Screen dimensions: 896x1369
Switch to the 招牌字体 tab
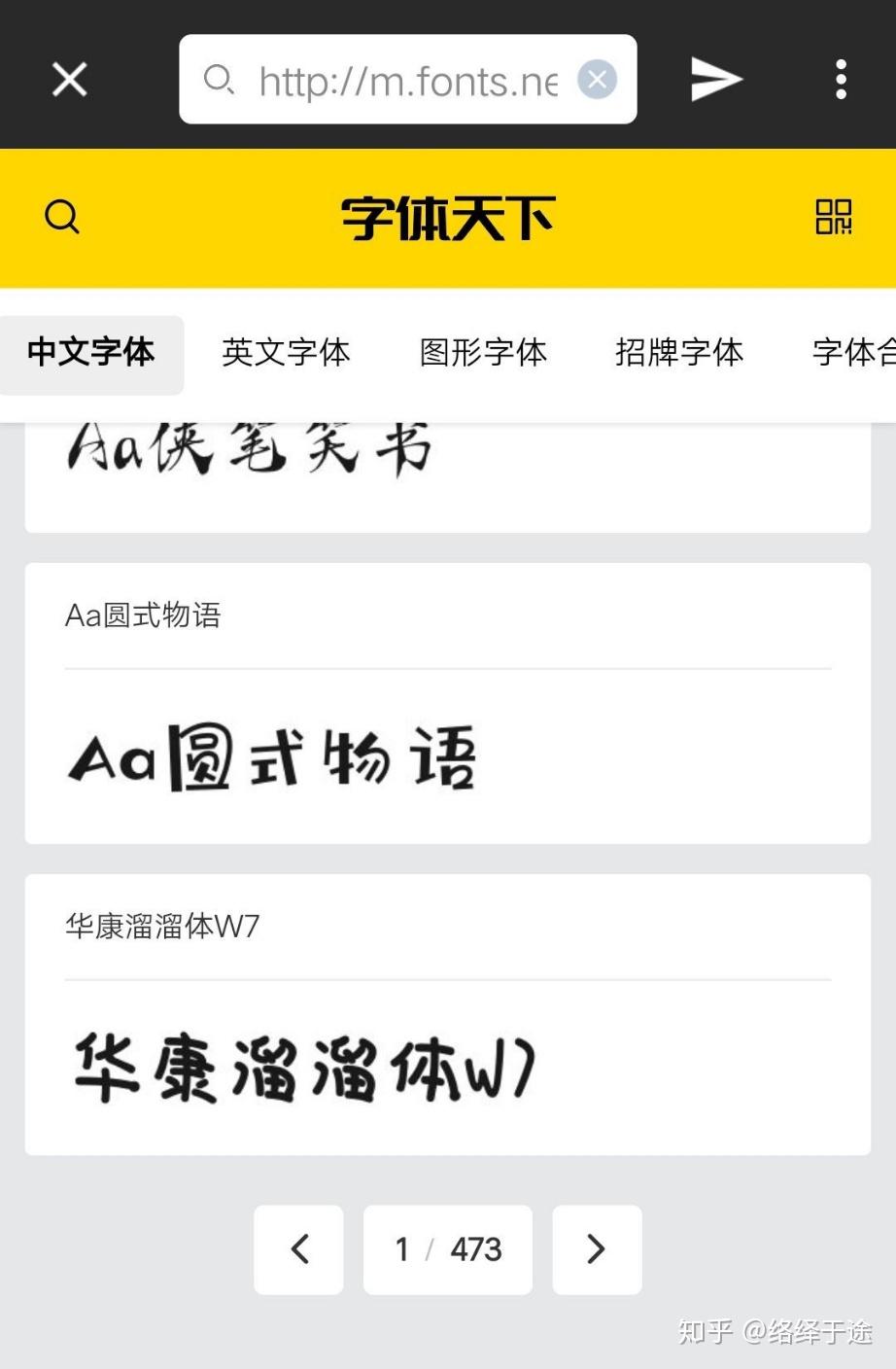tap(679, 353)
